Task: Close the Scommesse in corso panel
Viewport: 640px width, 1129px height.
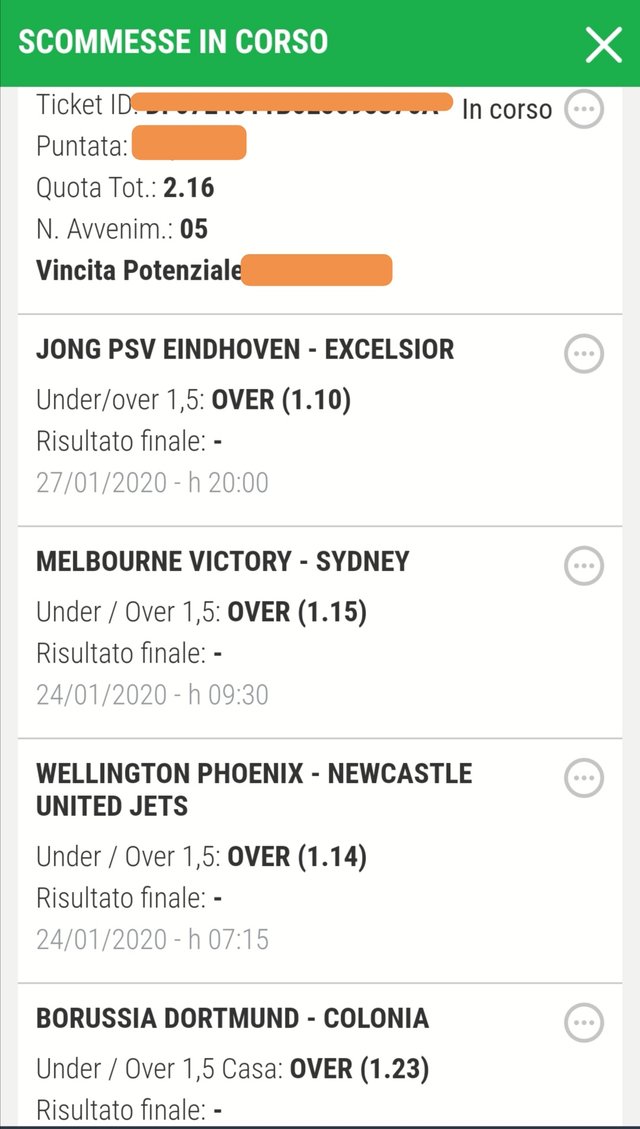Action: [603, 45]
